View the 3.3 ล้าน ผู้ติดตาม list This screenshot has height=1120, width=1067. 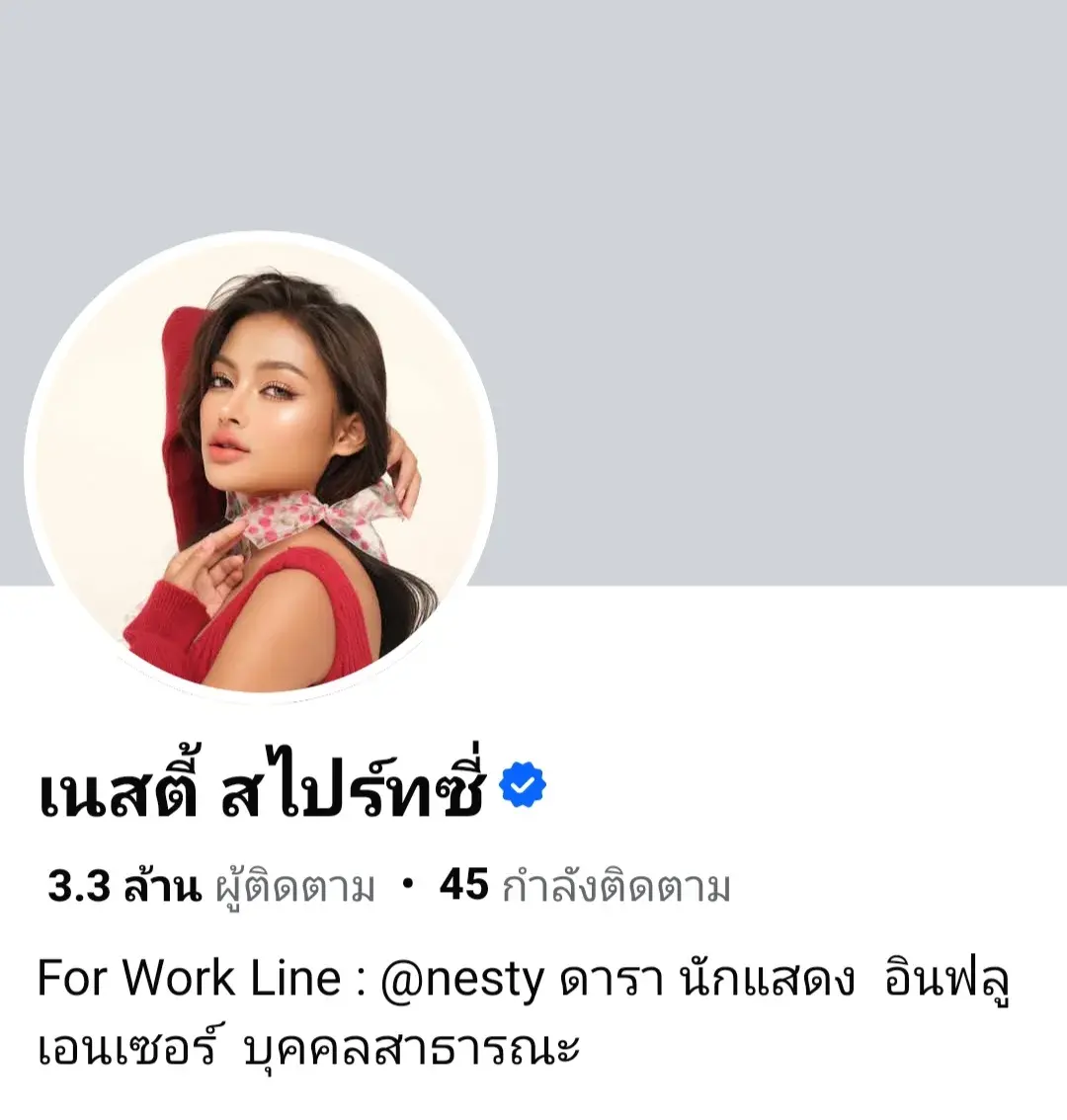point(211,886)
